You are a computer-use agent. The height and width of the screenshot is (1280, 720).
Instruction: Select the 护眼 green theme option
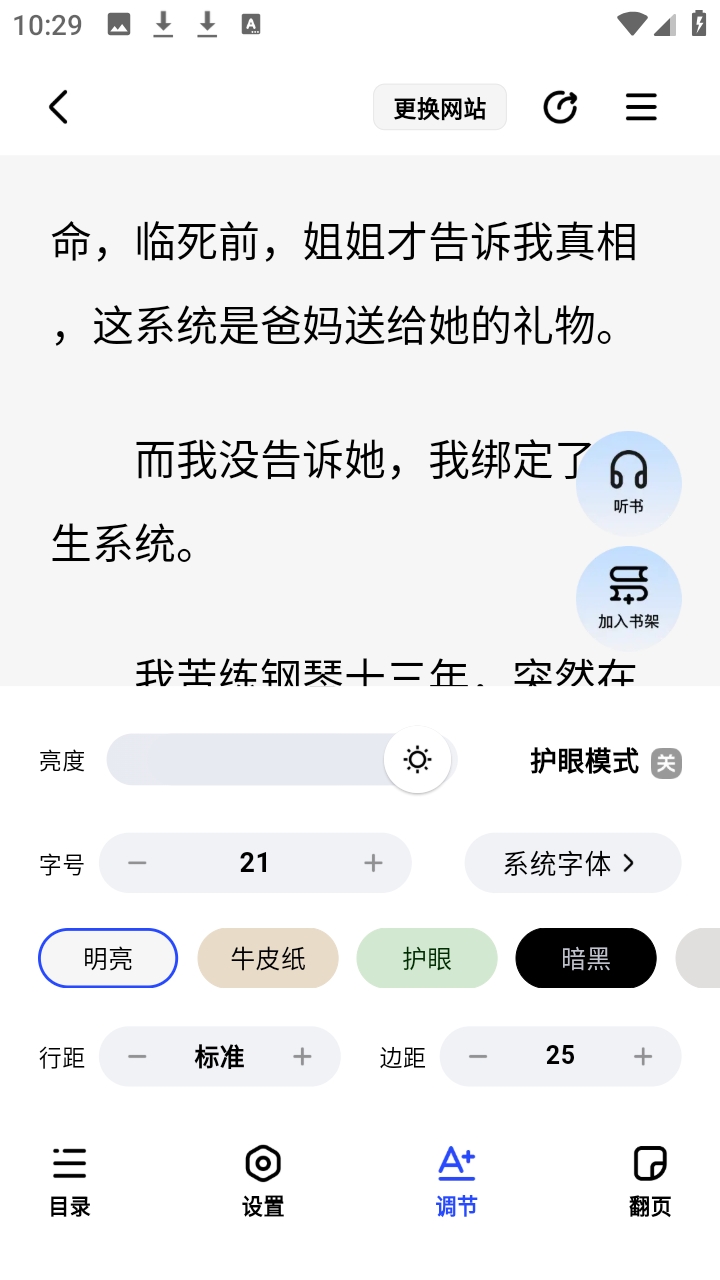click(427, 958)
